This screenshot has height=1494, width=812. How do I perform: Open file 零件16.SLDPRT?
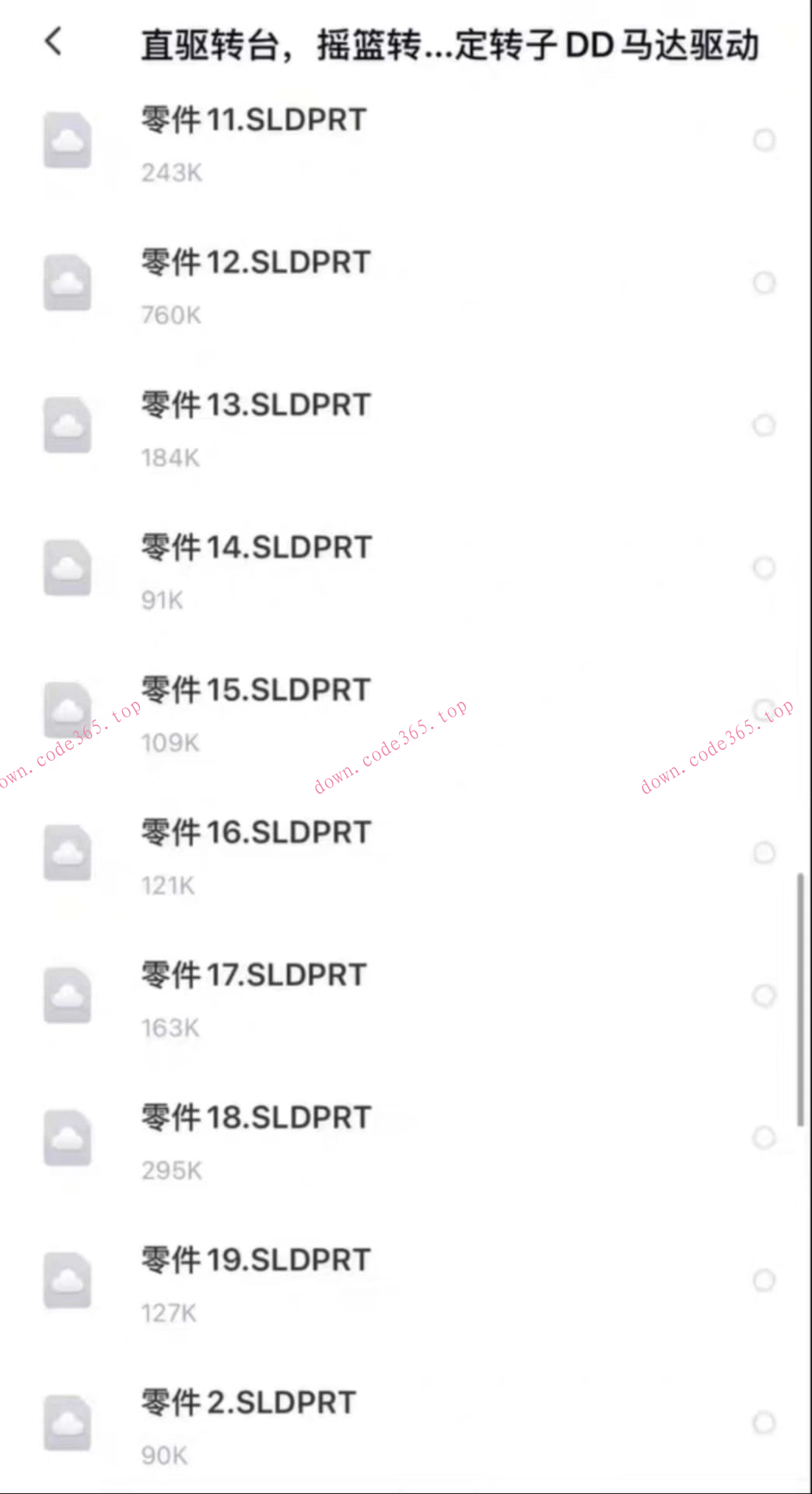tap(255, 833)
